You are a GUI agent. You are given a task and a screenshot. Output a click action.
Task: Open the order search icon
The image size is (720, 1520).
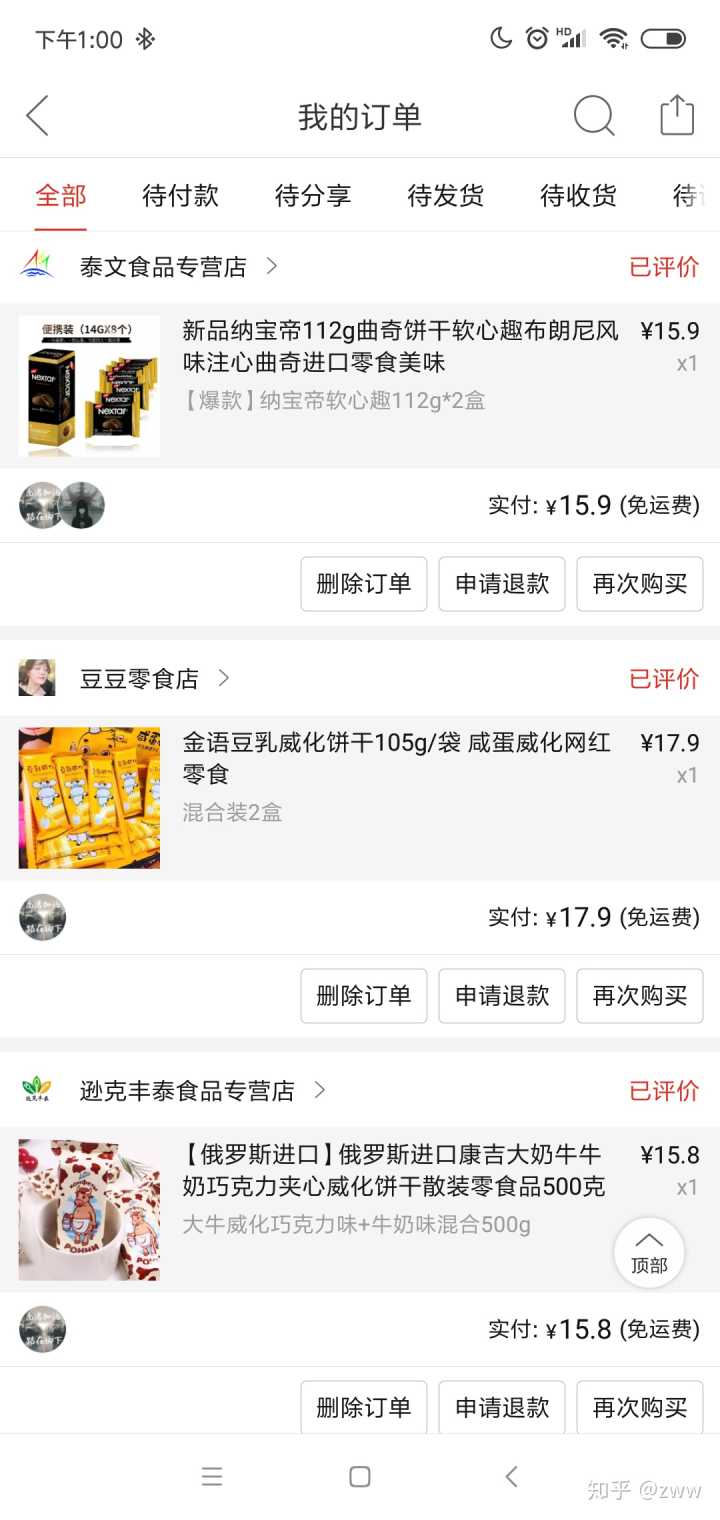tap(593, 116)
